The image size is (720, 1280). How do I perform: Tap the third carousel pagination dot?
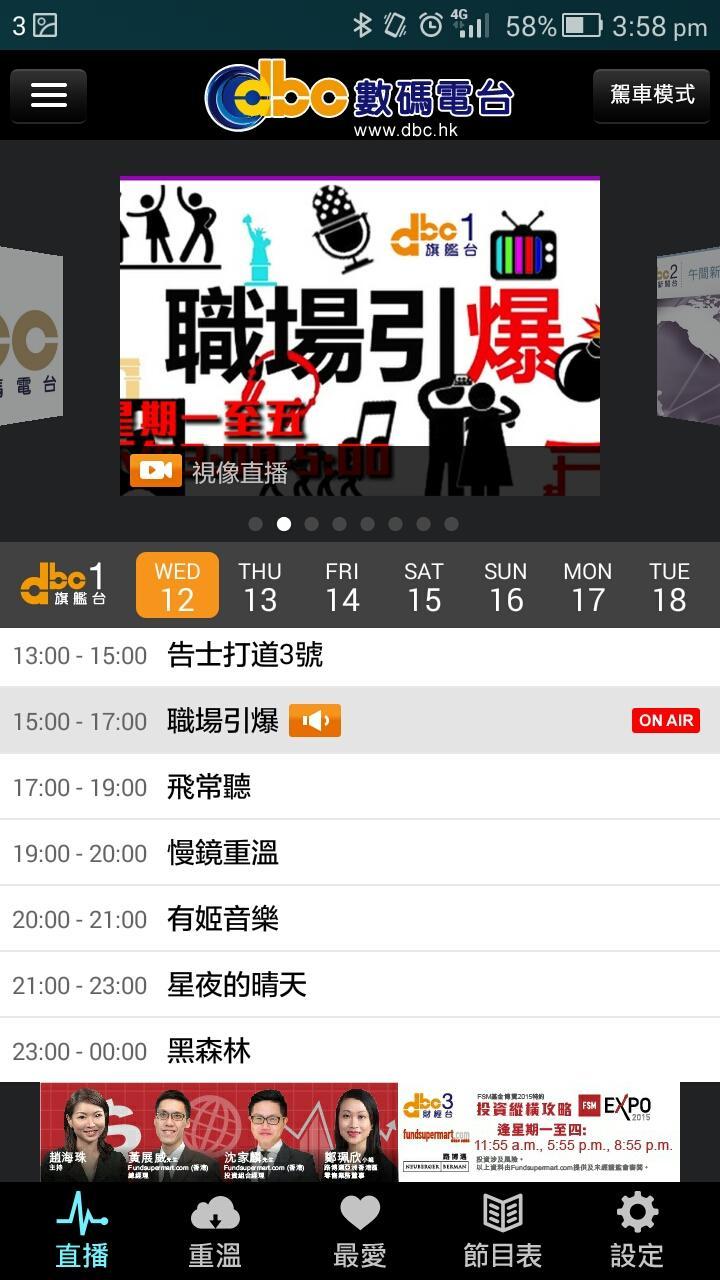click(x=312, y=523)
